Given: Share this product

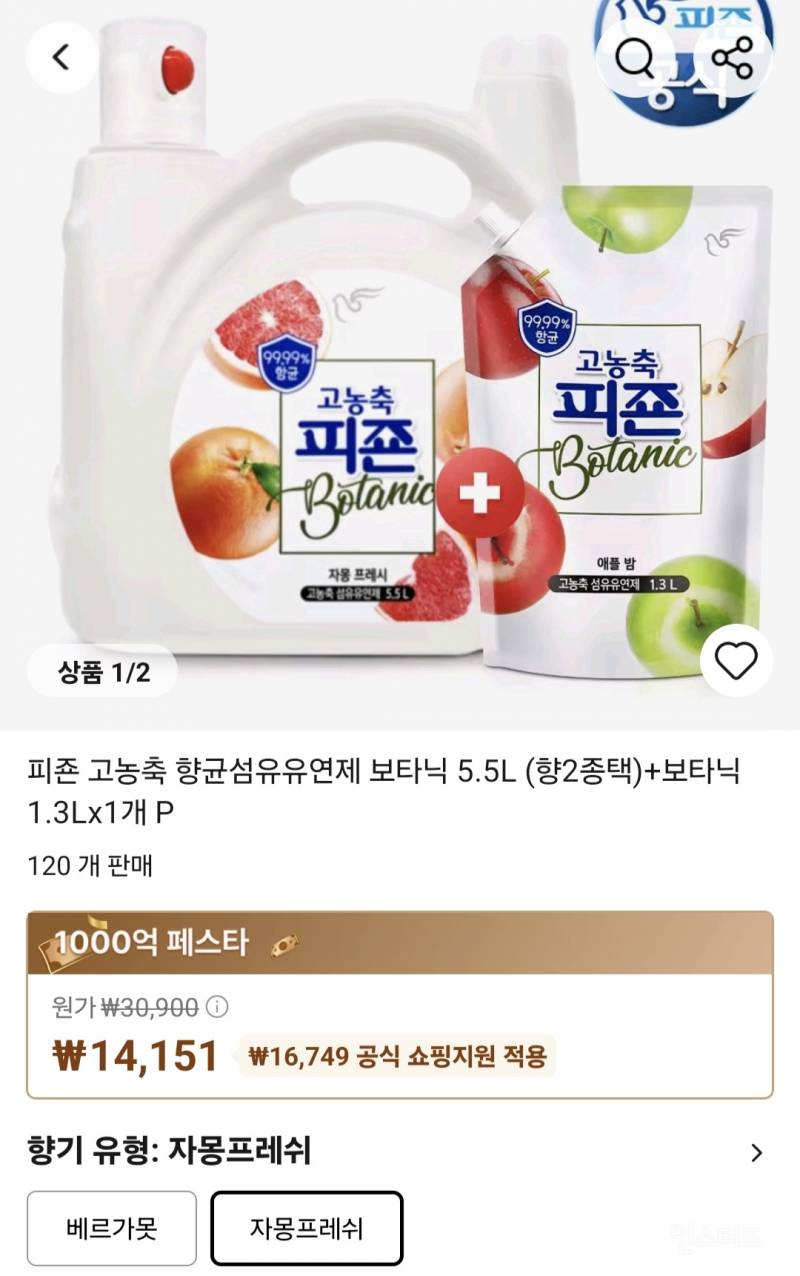Looking at the screenshot, I should click(x=735, y=59).
